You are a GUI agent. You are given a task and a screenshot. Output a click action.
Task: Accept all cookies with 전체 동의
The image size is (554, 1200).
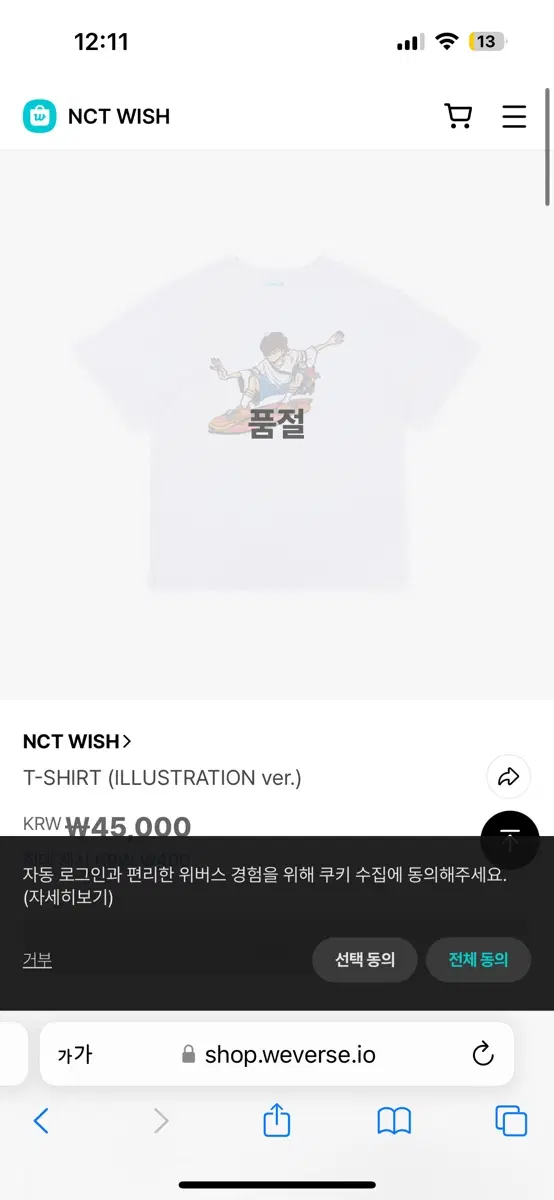point(478,959)
